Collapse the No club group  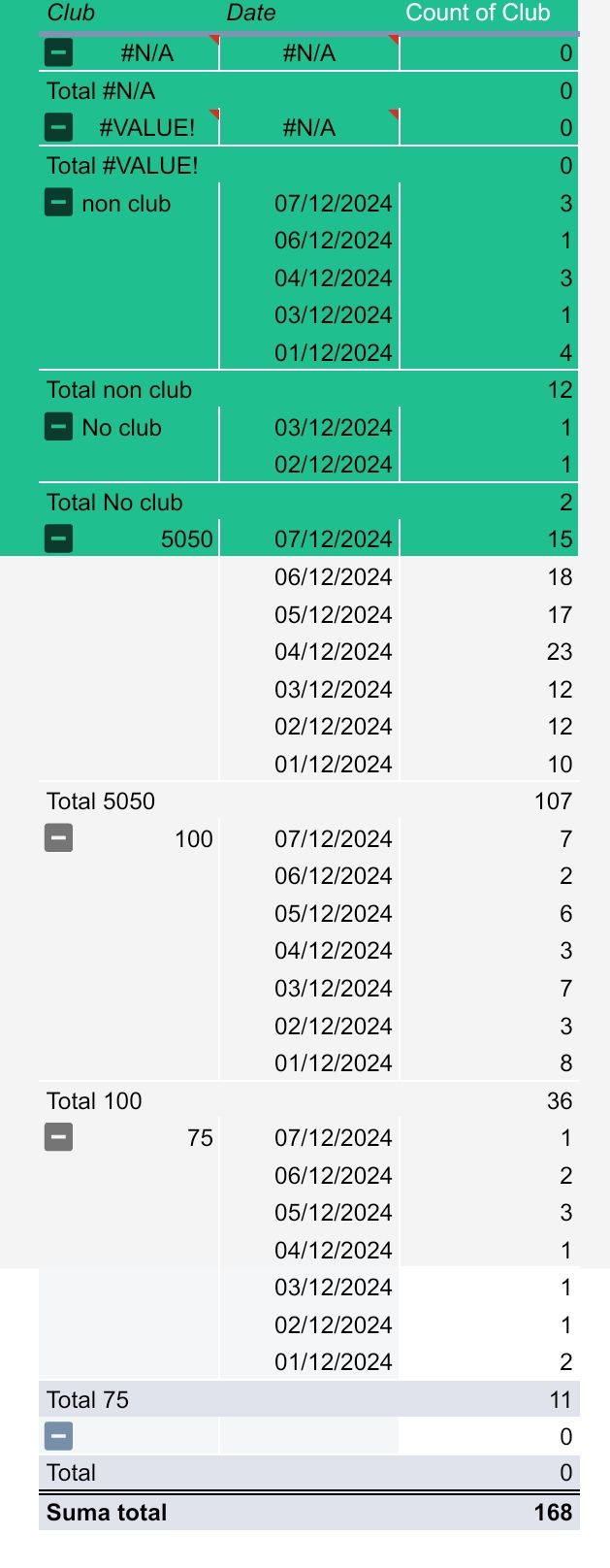(58, 427)
